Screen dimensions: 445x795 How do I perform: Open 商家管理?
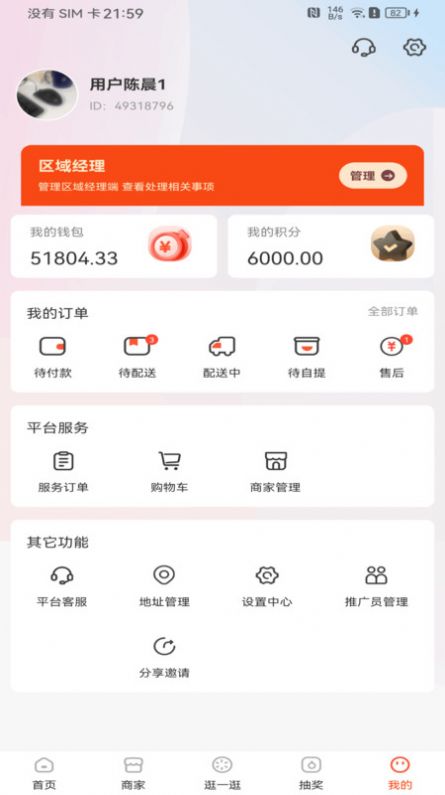point(275,472)
